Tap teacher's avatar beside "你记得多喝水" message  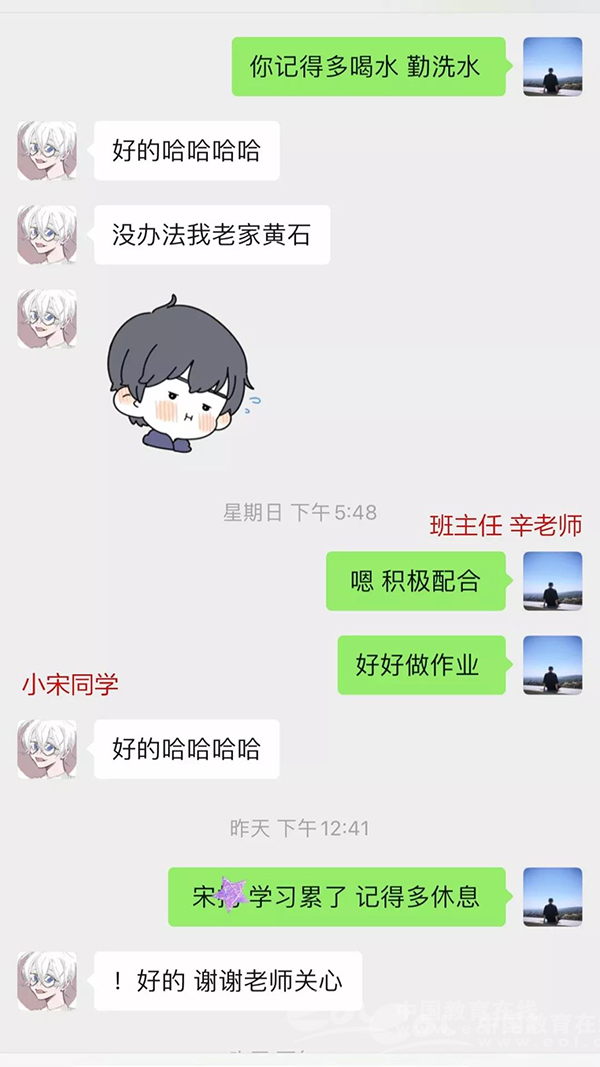point(552,67)
